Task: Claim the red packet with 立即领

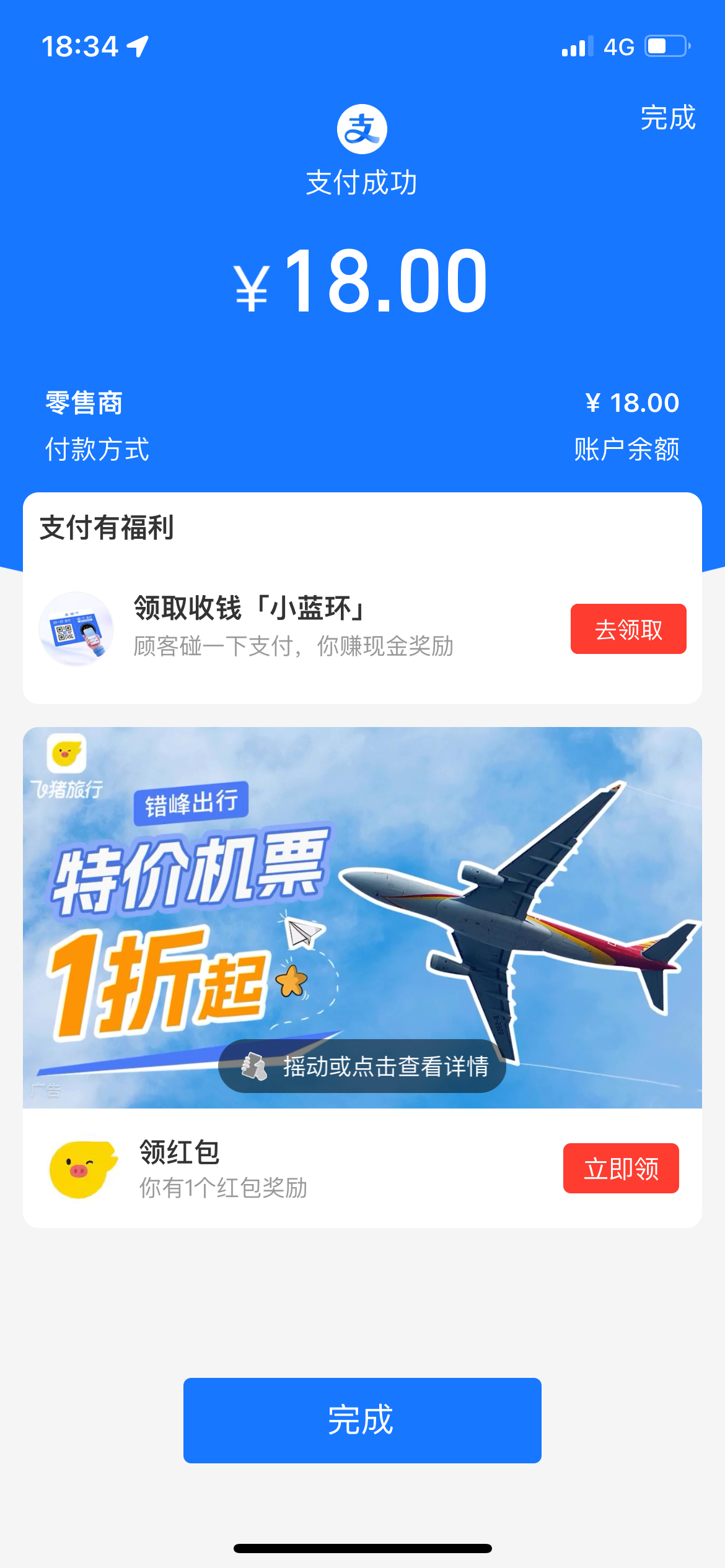Action: (620, 1169)
